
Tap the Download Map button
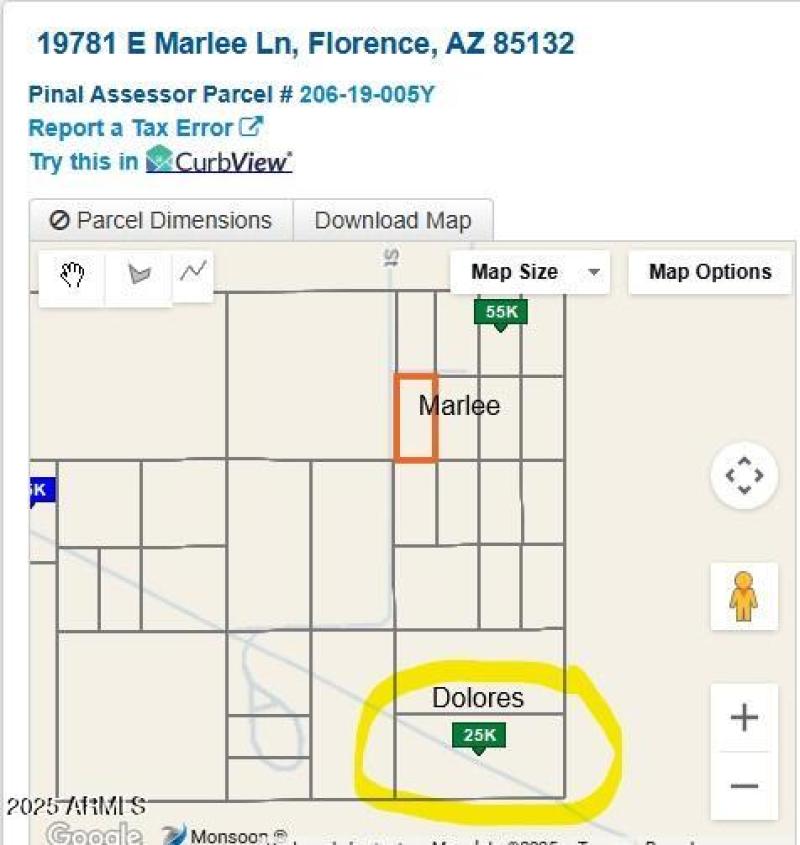click(x=392, y=220)
